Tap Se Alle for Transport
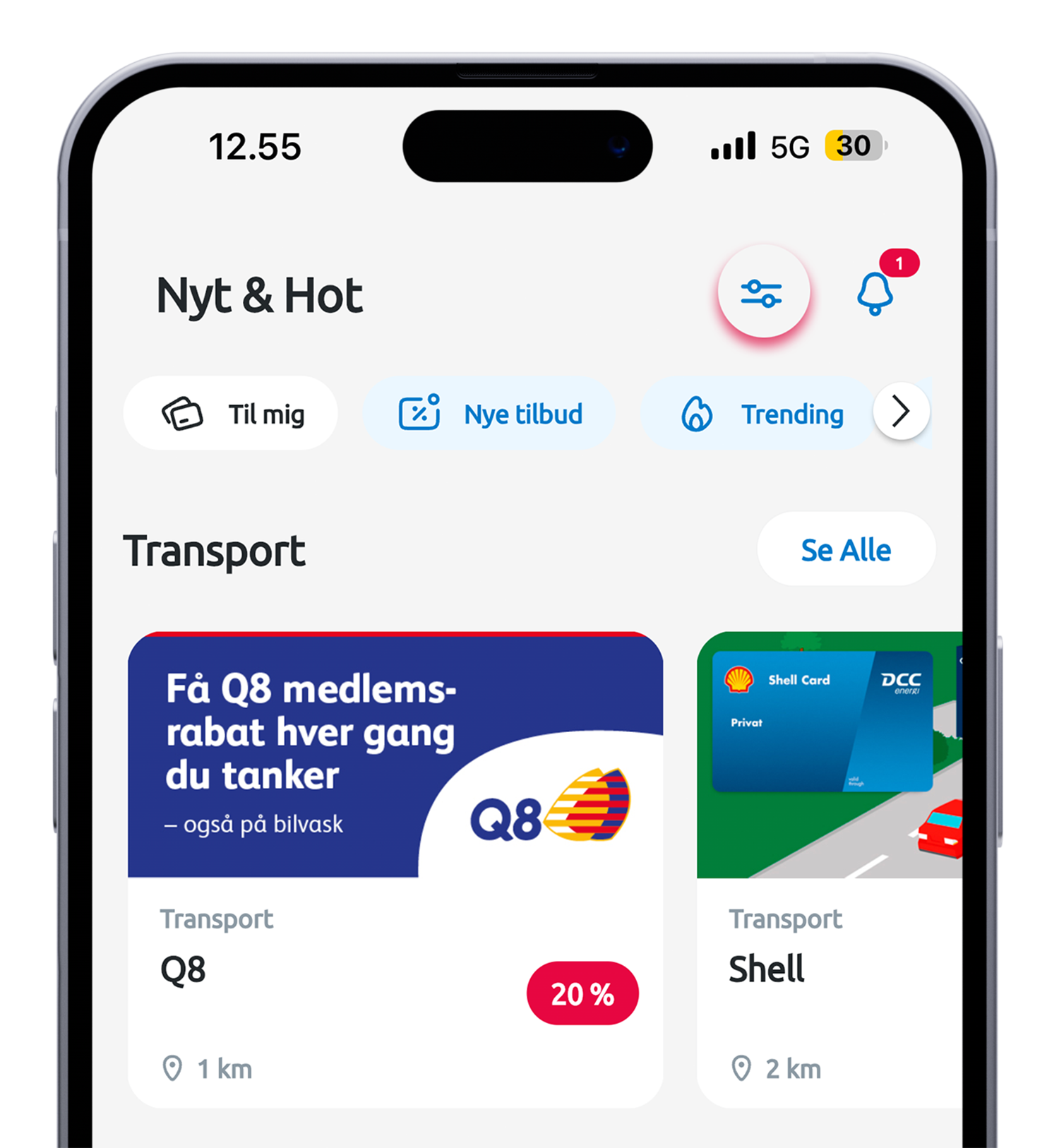 pos(846,549)
